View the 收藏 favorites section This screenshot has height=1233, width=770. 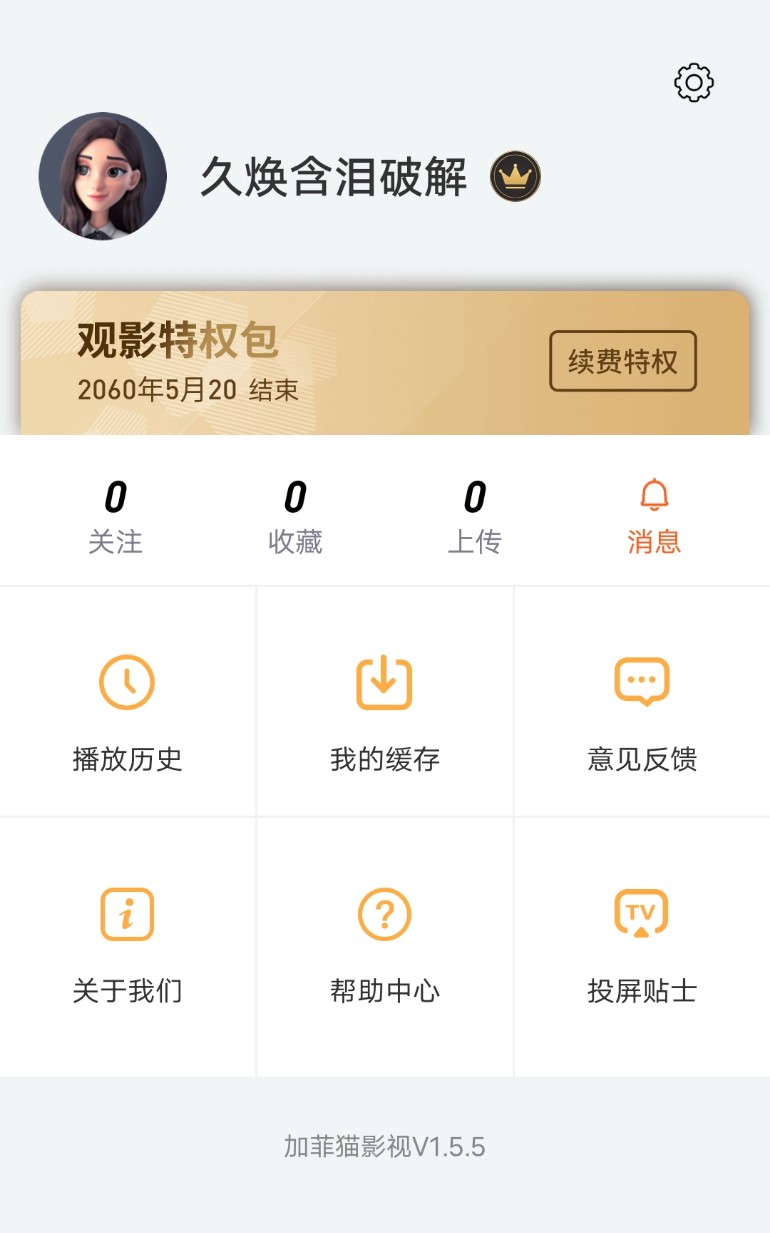(295, 543)
